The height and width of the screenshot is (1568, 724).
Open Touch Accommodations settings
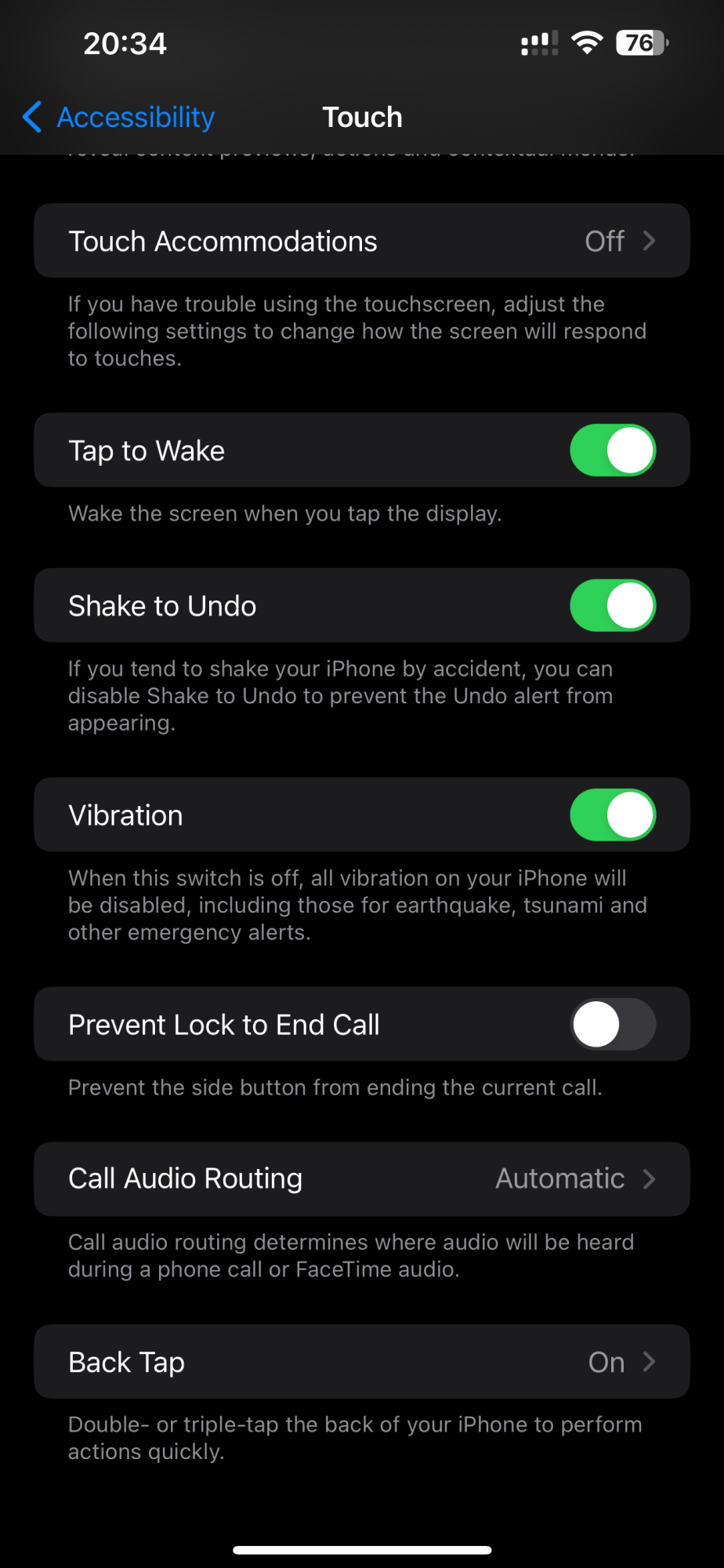pos(361,241)
